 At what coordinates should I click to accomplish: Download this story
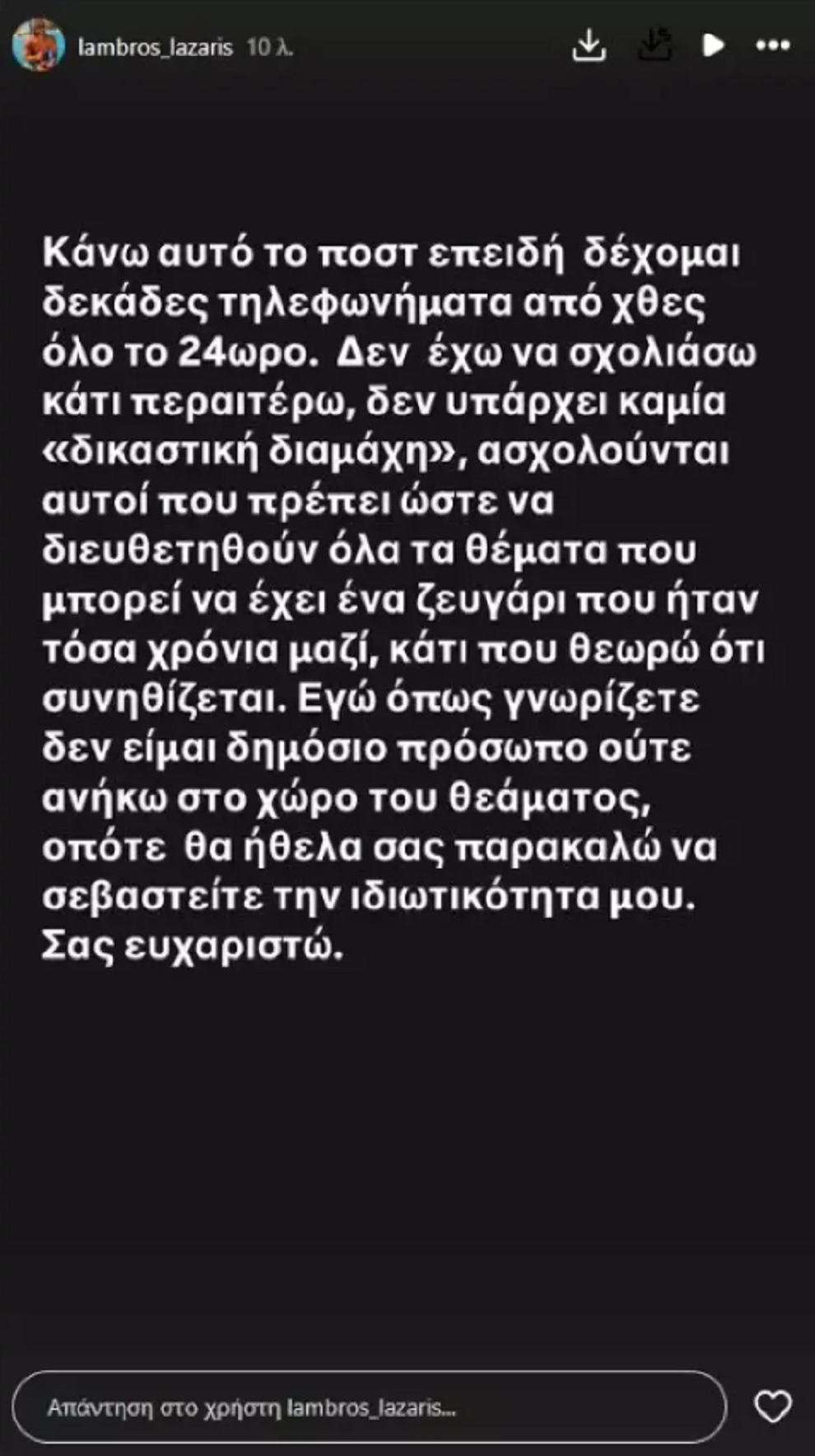589,45
